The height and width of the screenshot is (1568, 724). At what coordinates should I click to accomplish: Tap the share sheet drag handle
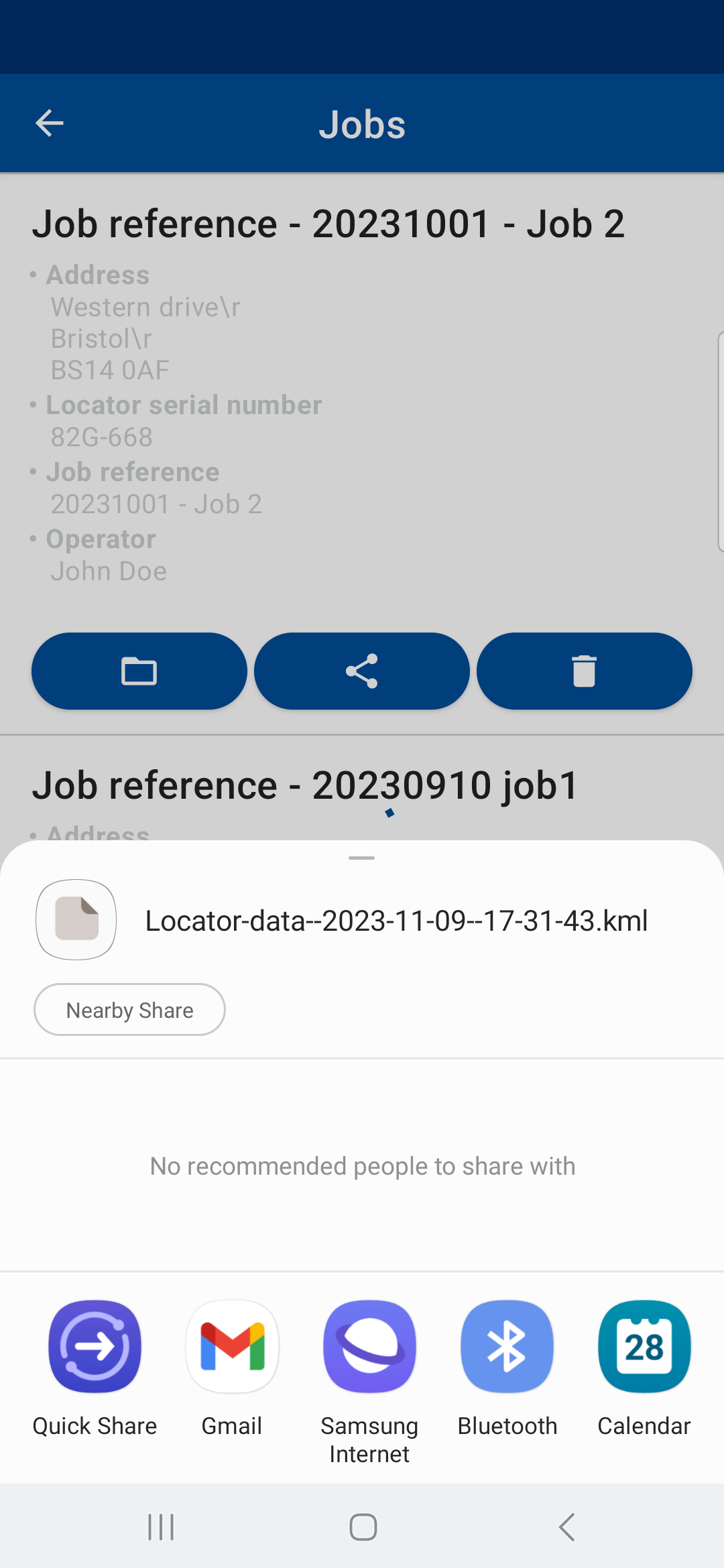tap(362, 858)
